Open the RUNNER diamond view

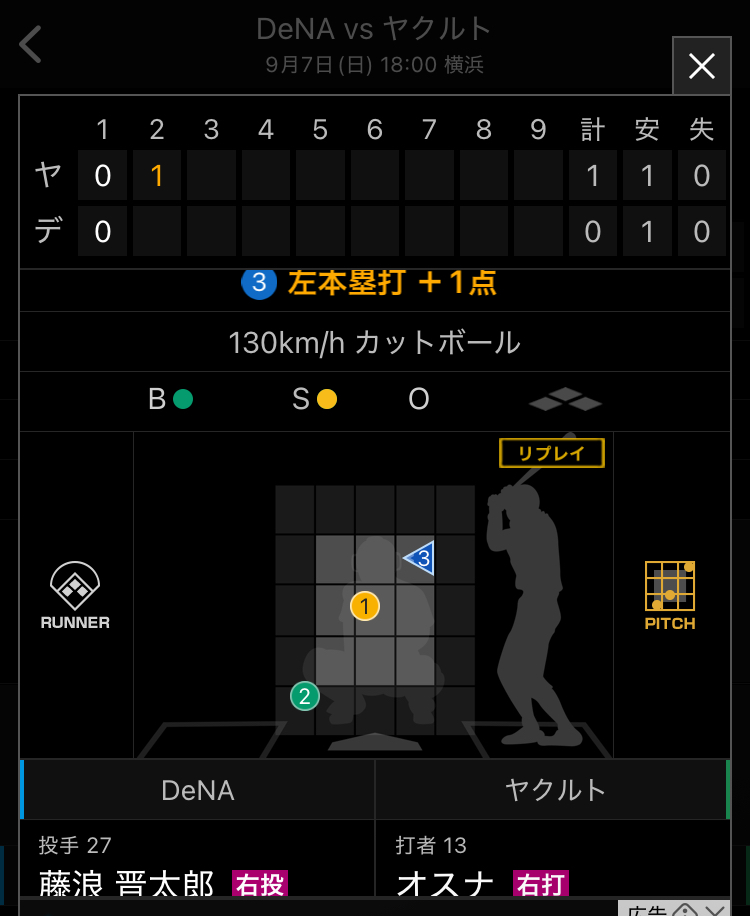point(75,596)
